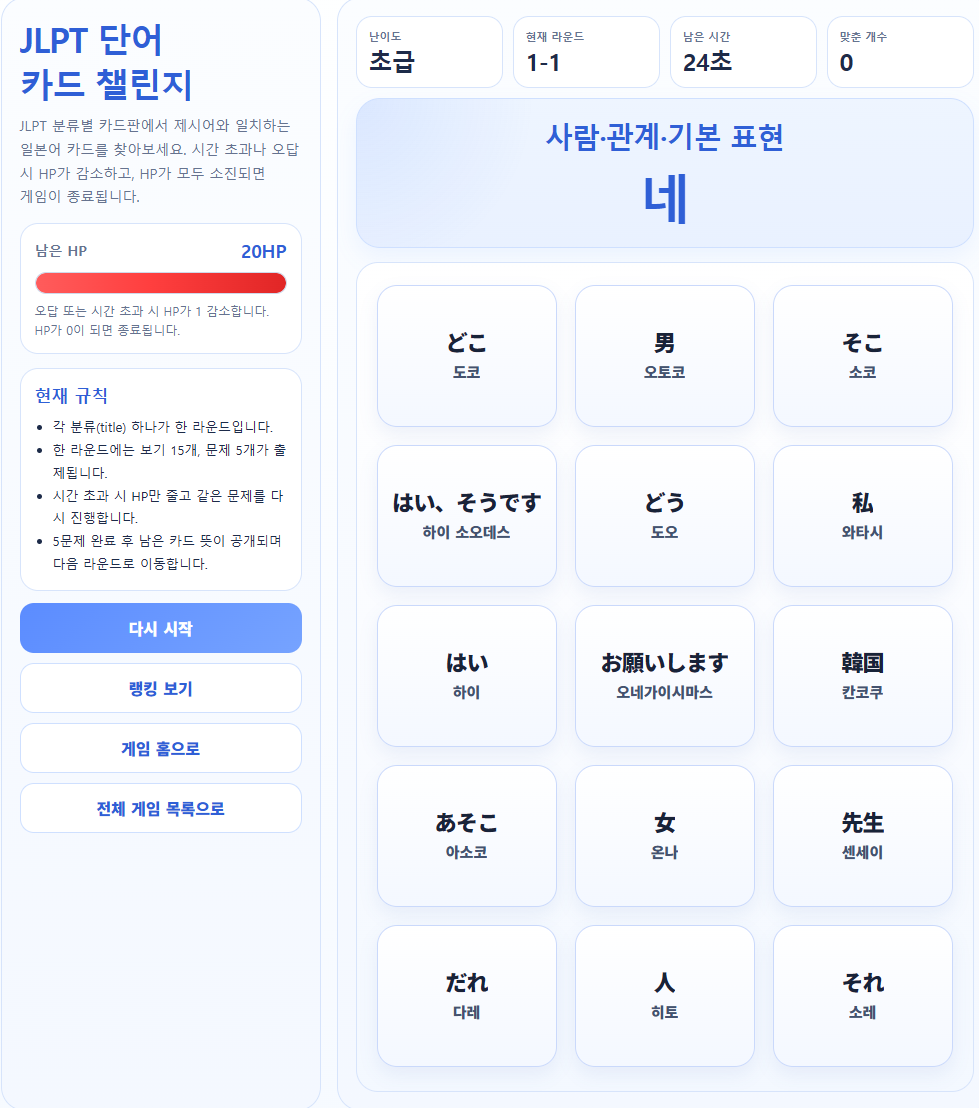
Task: Open the 랭킹 보기 ranking view
Action: coord(160,688)
